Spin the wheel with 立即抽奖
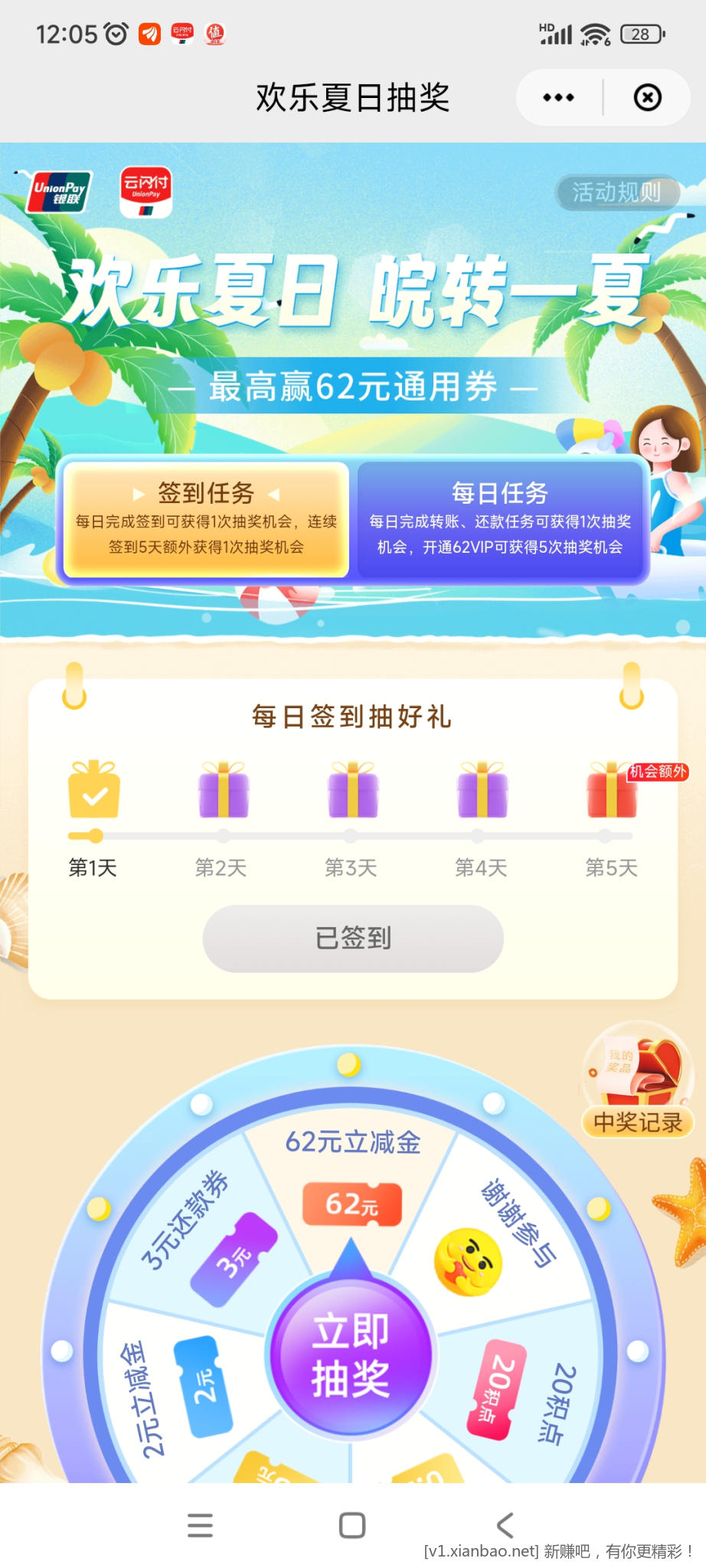The width and height of the screenshot is (706, 1568). pyautogui.click(x=351, y=1354)
